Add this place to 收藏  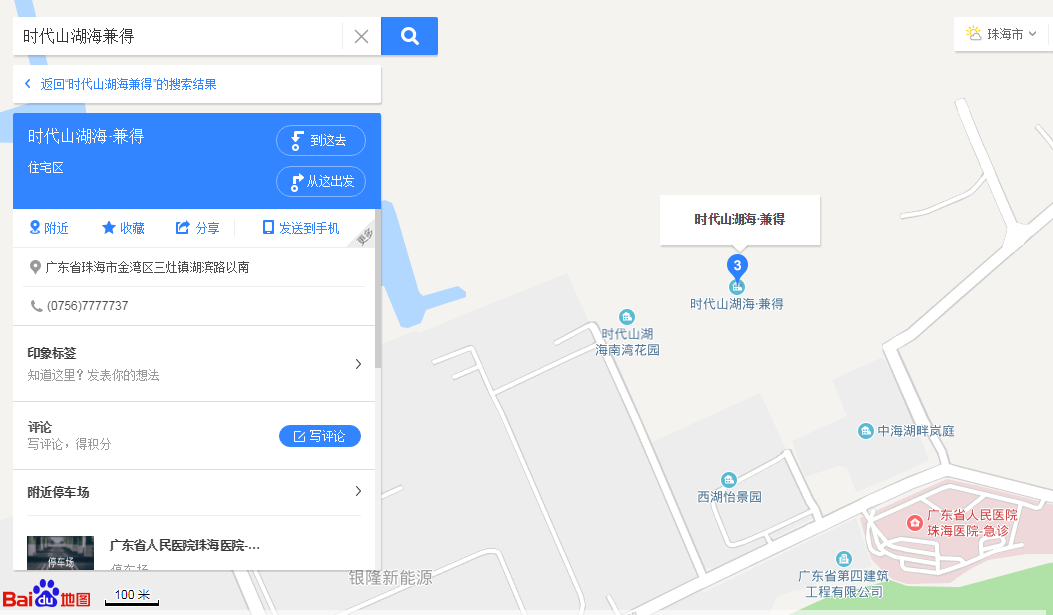pyautogui.click(x=123, y=228)
